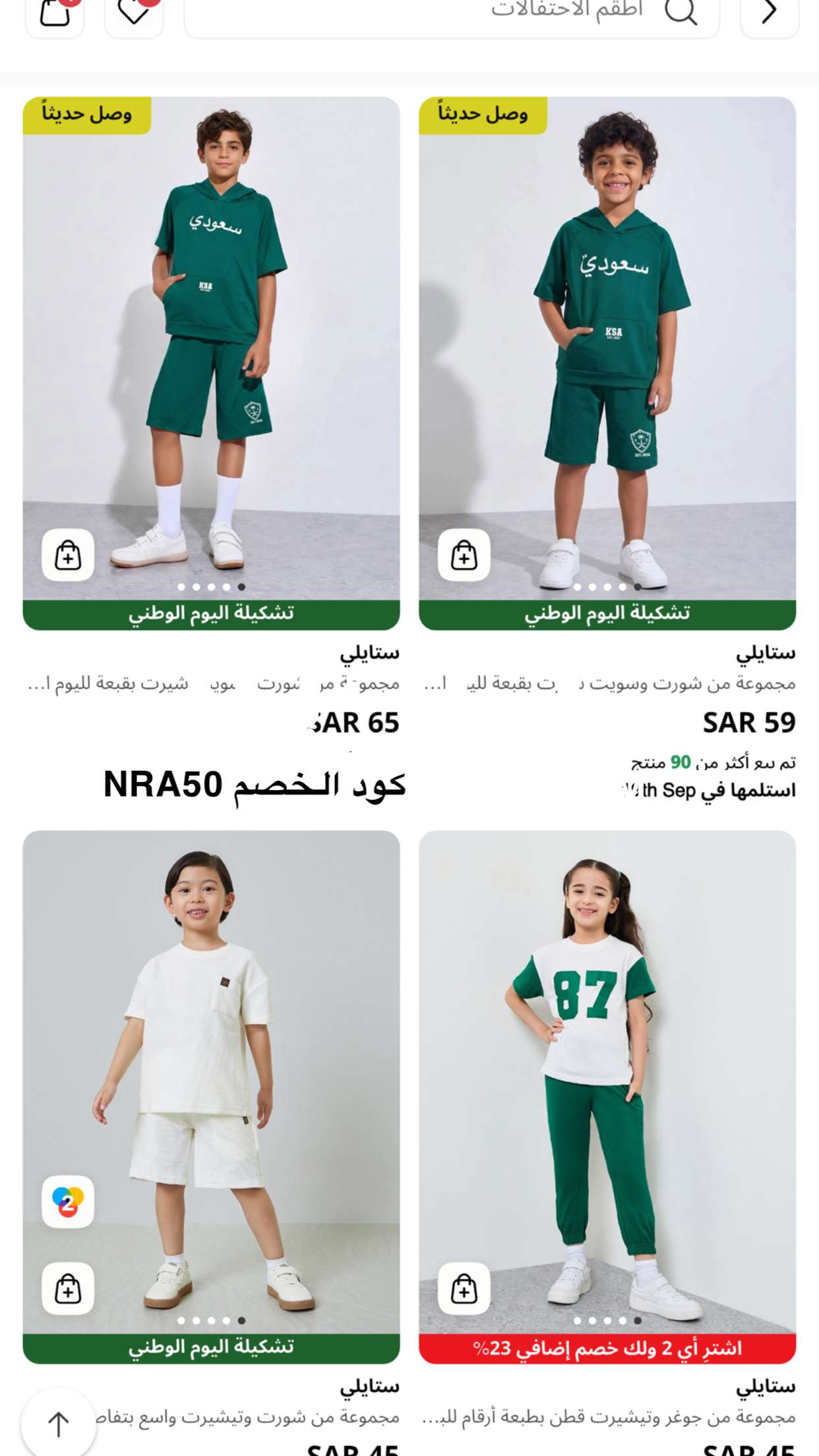This screenshot has height=1456, width=819.
Task: Add the SAR 59 set to bag
Action: 464,555
